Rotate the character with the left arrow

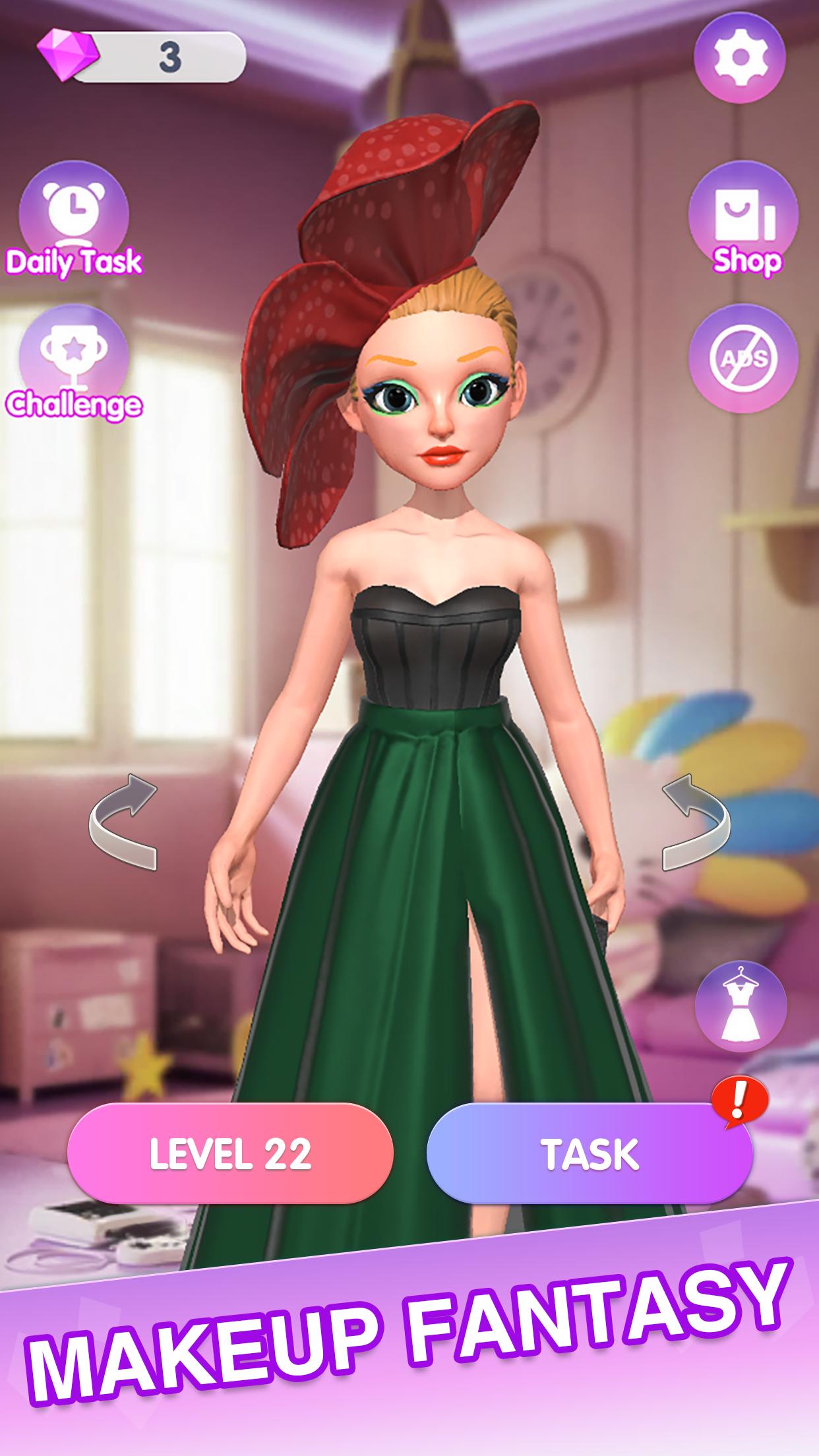(123, 822)
